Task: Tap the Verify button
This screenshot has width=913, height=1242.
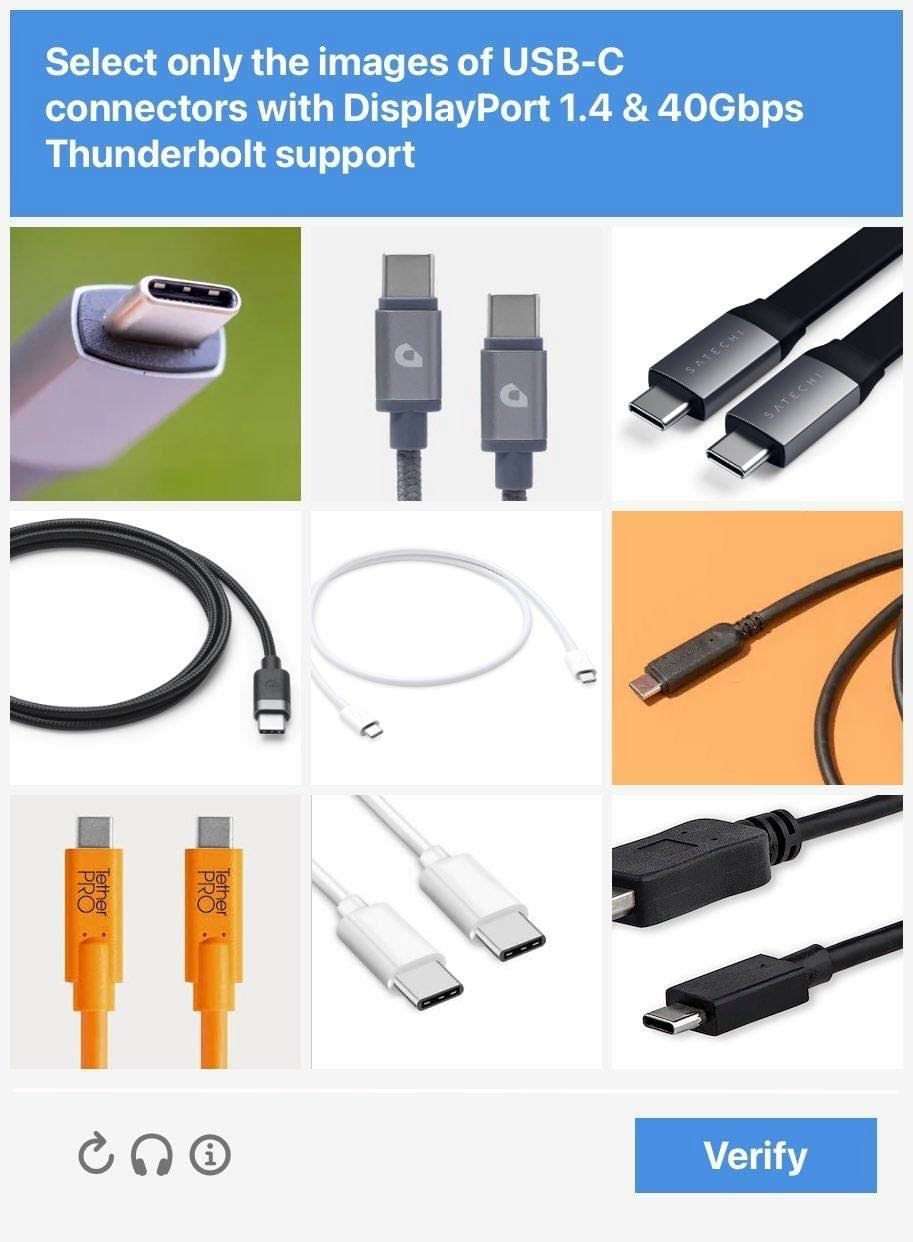Action: [755, 1155]
